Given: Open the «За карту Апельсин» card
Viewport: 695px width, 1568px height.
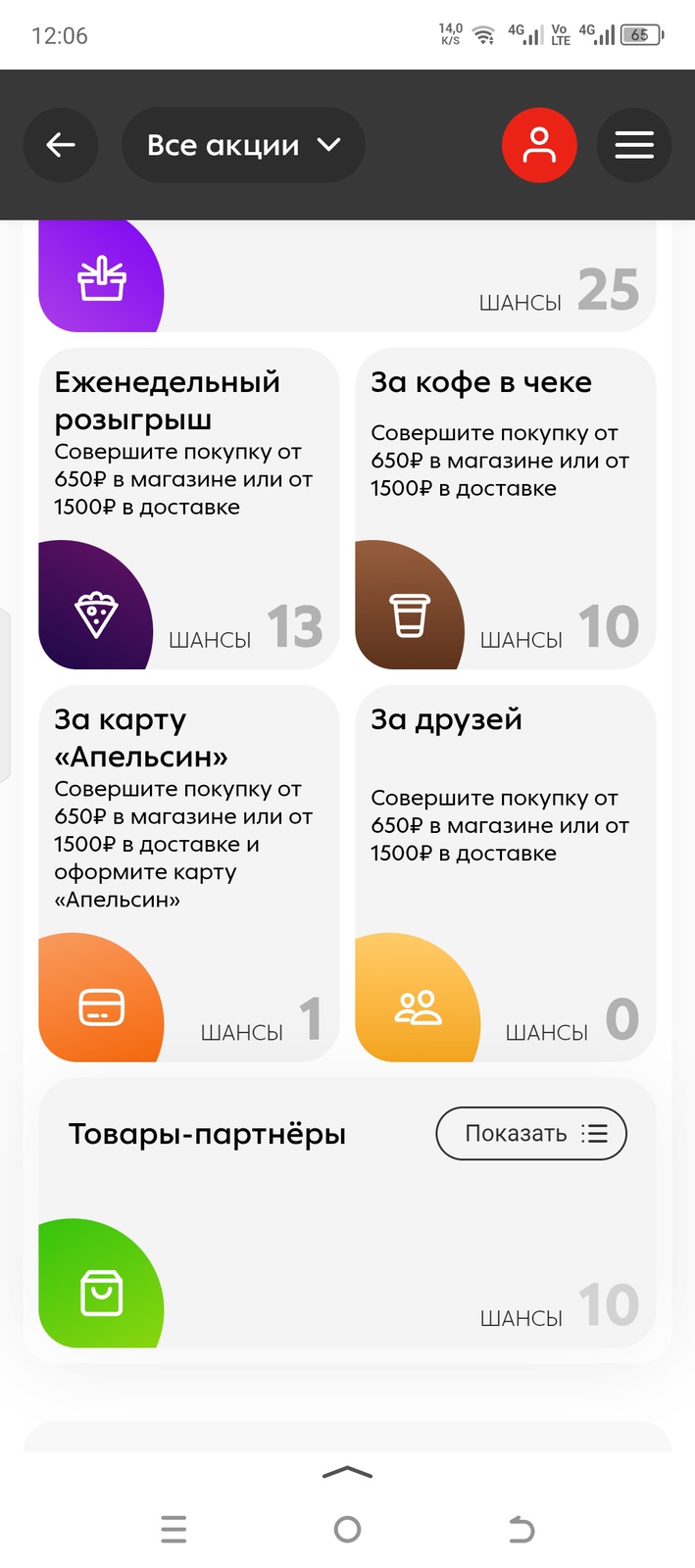Looking at the screenshot, I should click(x=188, y=872).
